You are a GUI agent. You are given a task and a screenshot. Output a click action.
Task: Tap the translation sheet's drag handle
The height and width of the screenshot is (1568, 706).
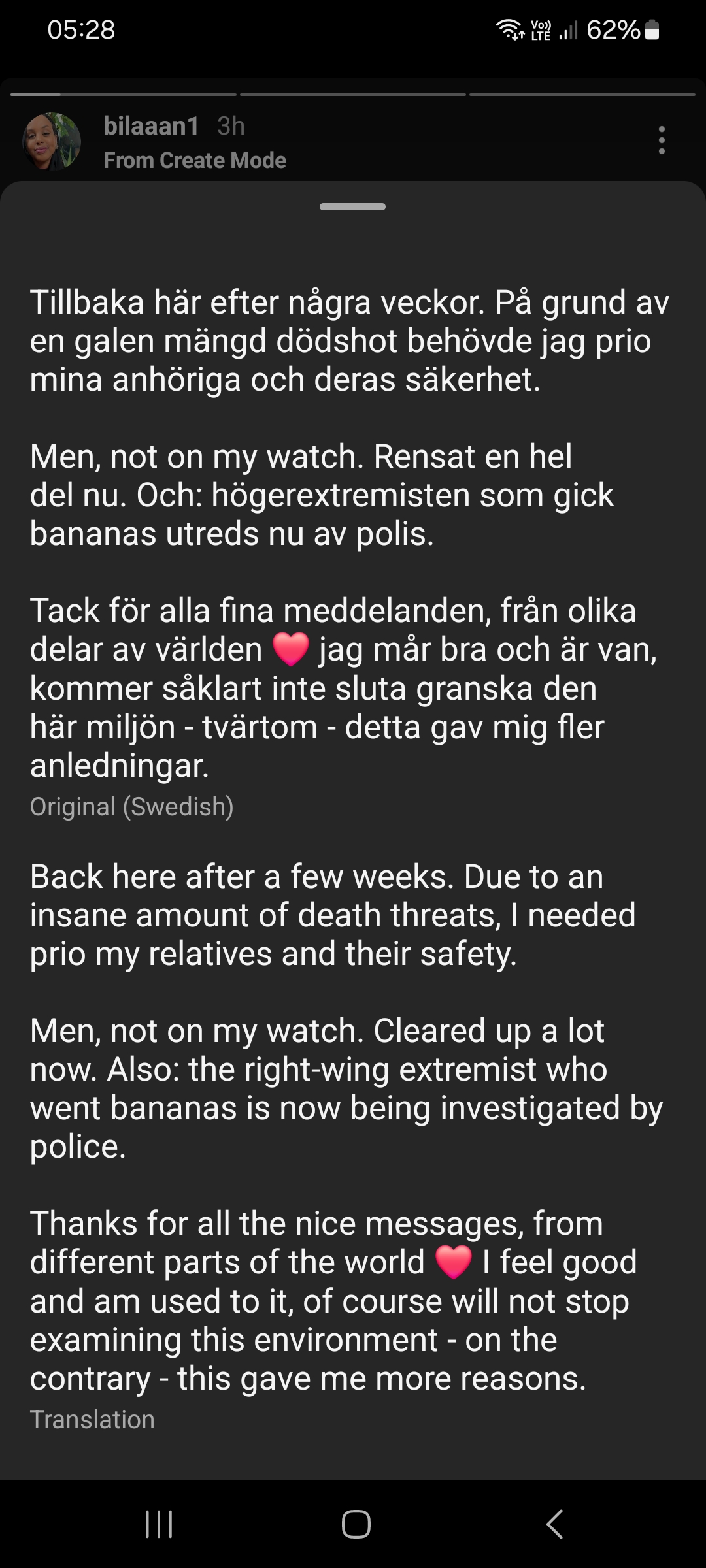click(353, 207)
